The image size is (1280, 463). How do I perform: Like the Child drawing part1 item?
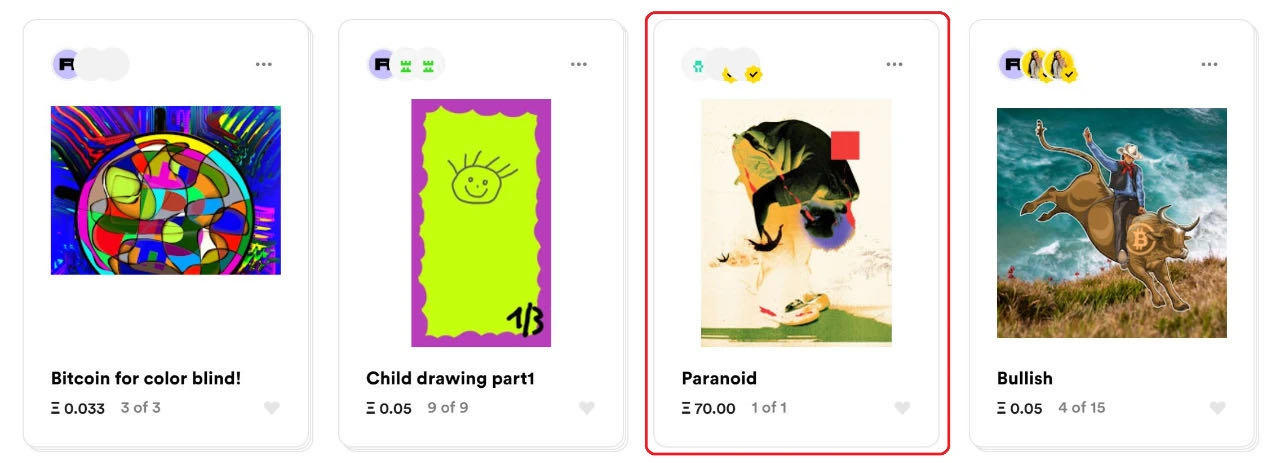[x=587, y=408]
